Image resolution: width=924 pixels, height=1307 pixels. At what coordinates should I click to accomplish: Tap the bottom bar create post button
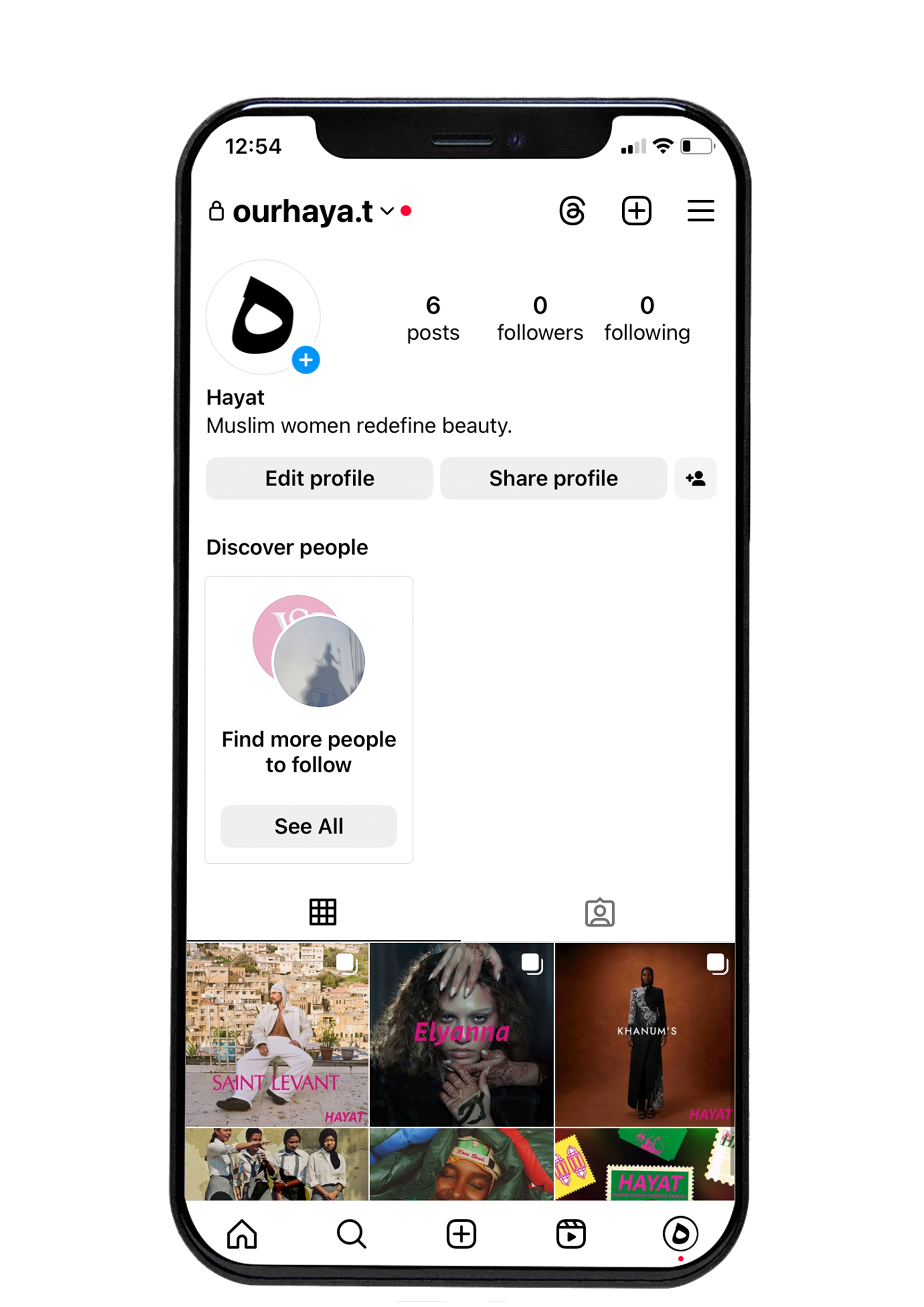pyautogui.click(x=461, y=1234)
